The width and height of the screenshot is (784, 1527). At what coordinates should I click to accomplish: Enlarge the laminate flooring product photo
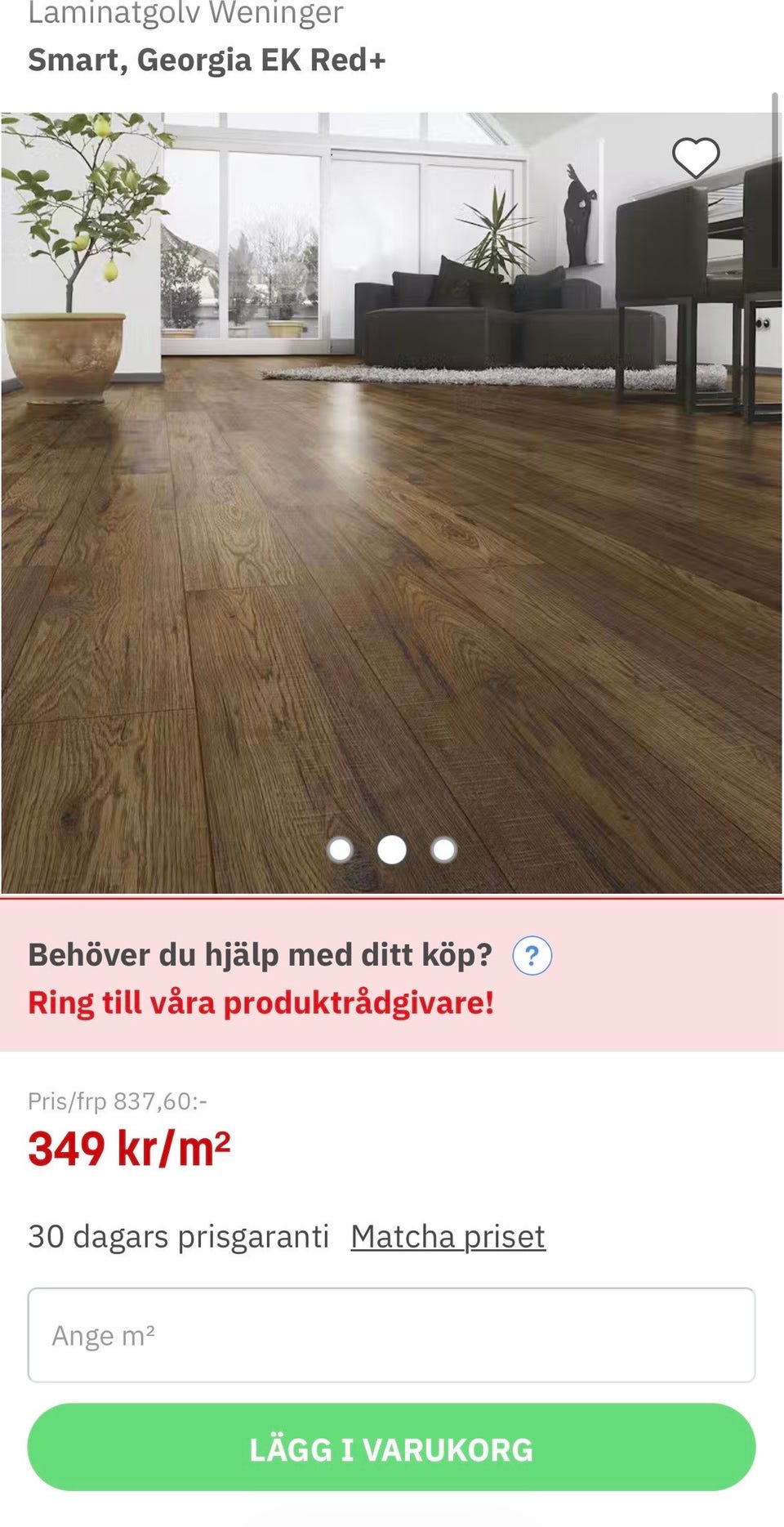pos(392,490)
